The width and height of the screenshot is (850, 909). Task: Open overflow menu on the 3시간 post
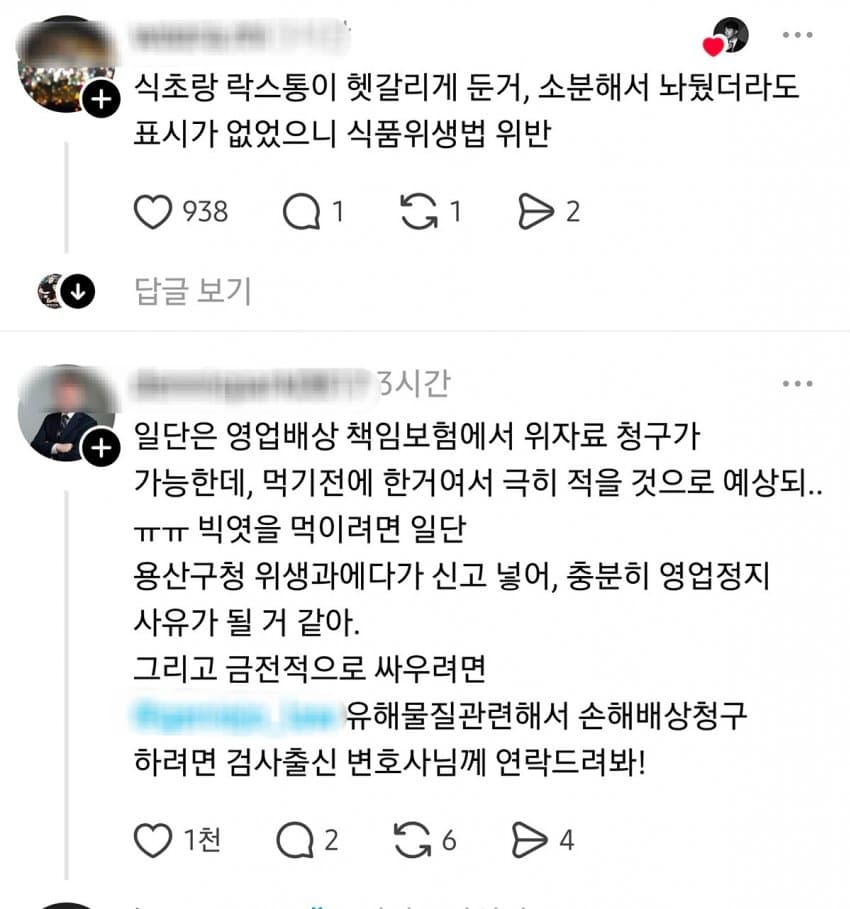click(797, 384)
